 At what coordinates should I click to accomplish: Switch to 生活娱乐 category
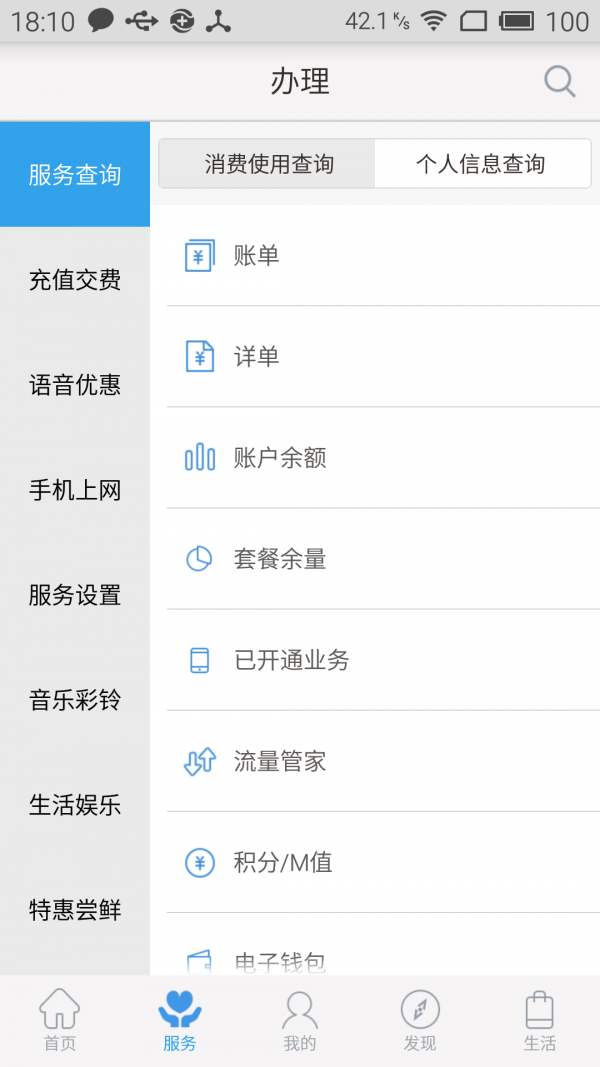(x=75, y=805)
